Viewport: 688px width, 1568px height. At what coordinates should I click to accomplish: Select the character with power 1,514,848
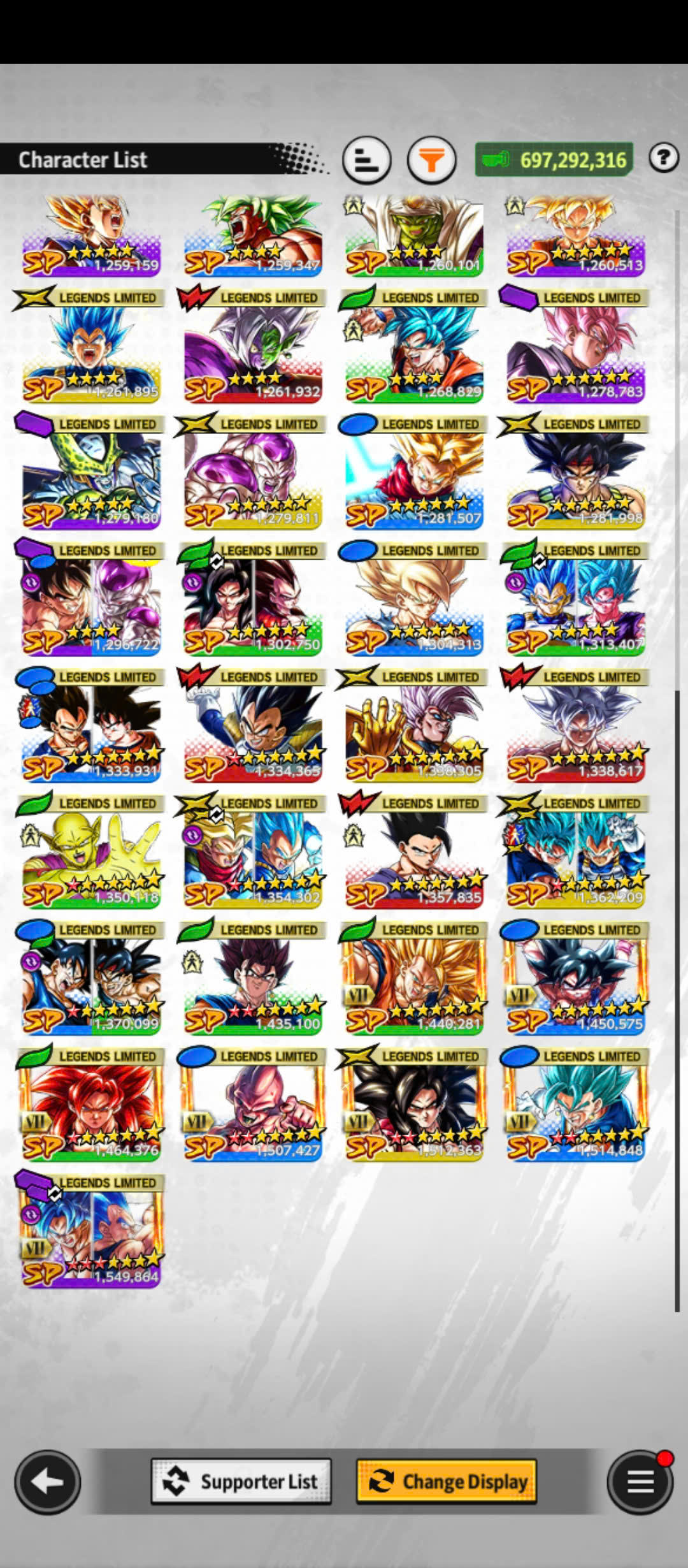pos(575,1107)
